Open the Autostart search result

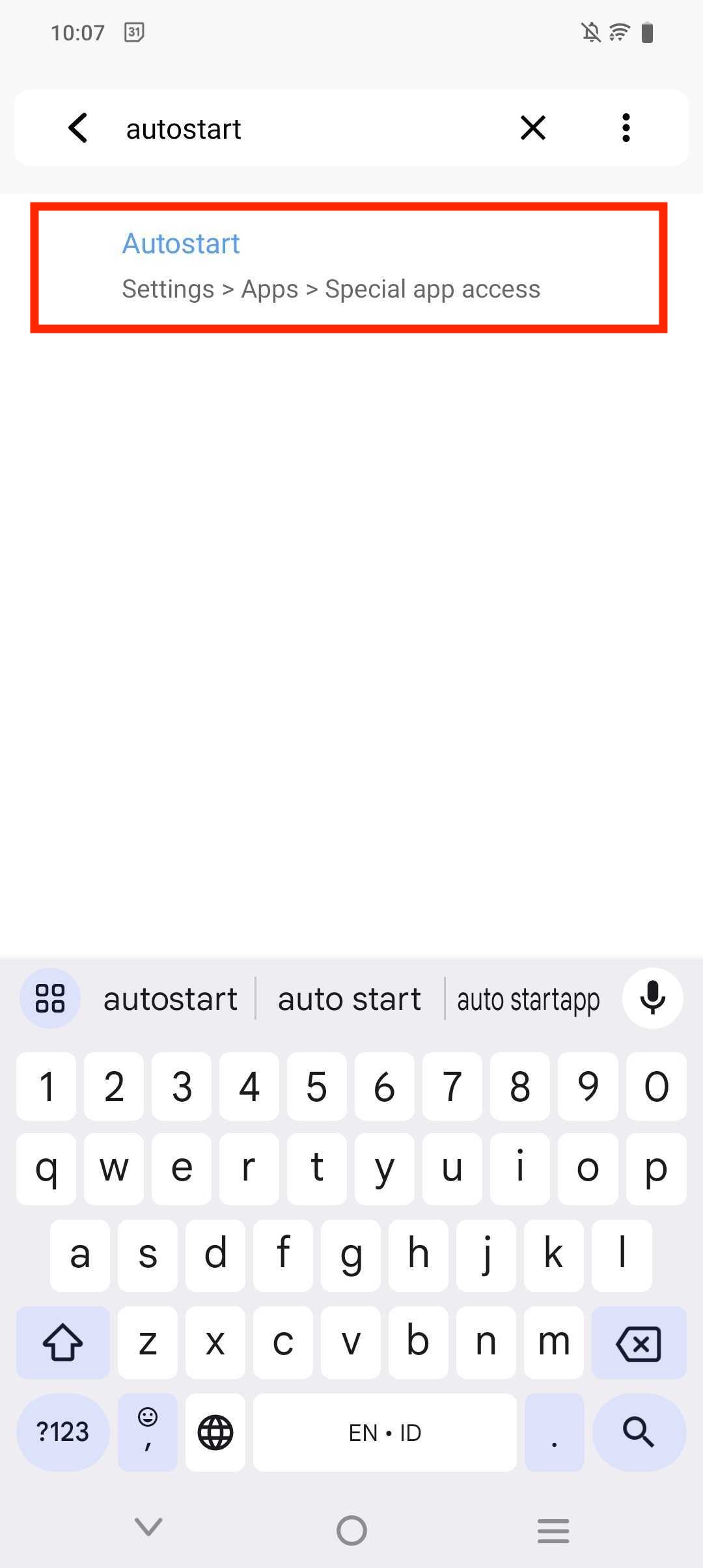(349, 267)
